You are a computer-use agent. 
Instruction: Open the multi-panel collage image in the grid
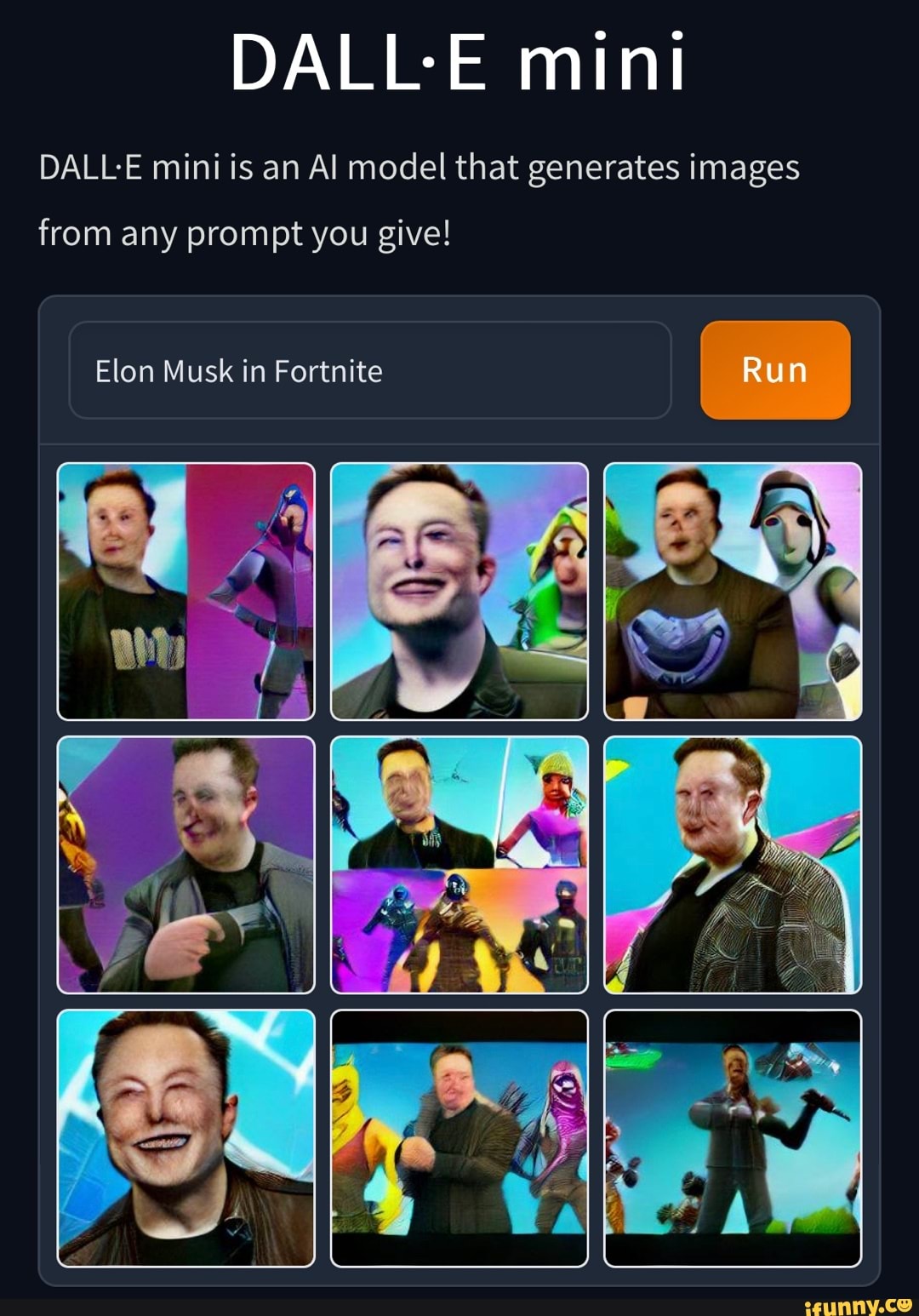[x=459, y=865]
